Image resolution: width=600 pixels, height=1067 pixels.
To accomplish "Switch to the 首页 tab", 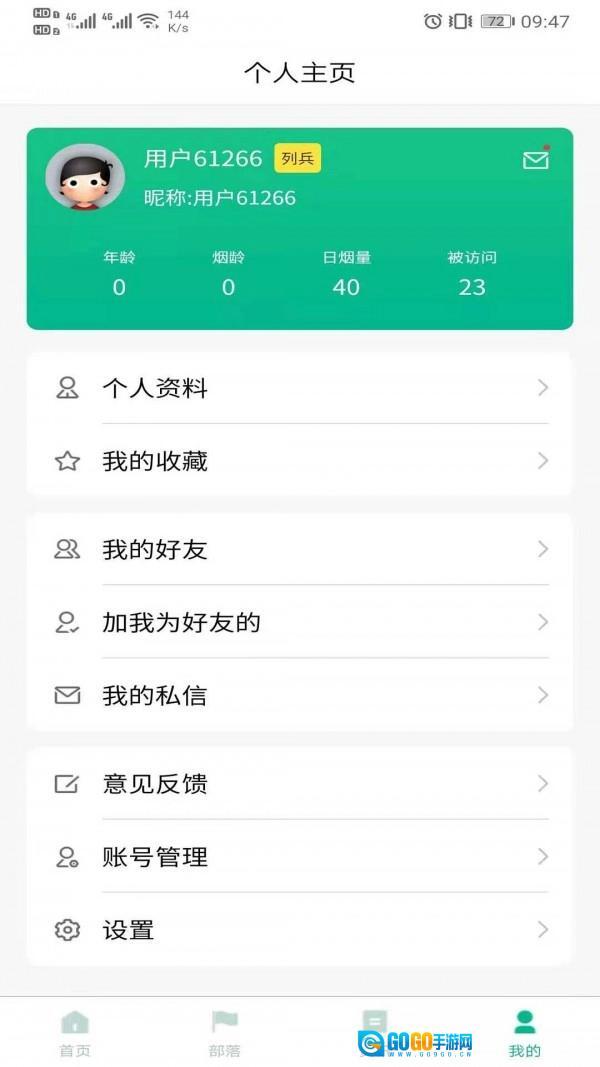I will [x=75, y=1033].
